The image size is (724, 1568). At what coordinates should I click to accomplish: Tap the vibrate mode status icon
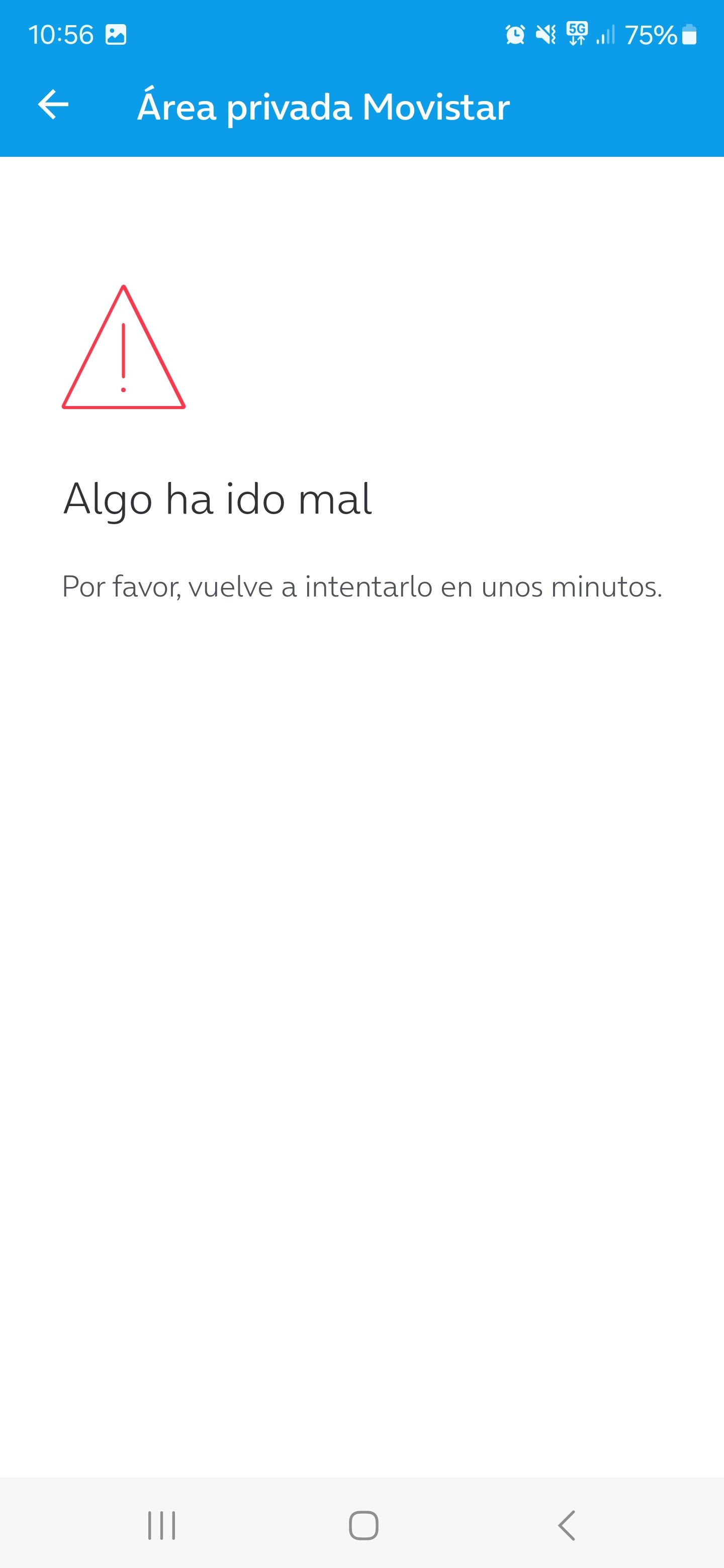click(547, 35)
